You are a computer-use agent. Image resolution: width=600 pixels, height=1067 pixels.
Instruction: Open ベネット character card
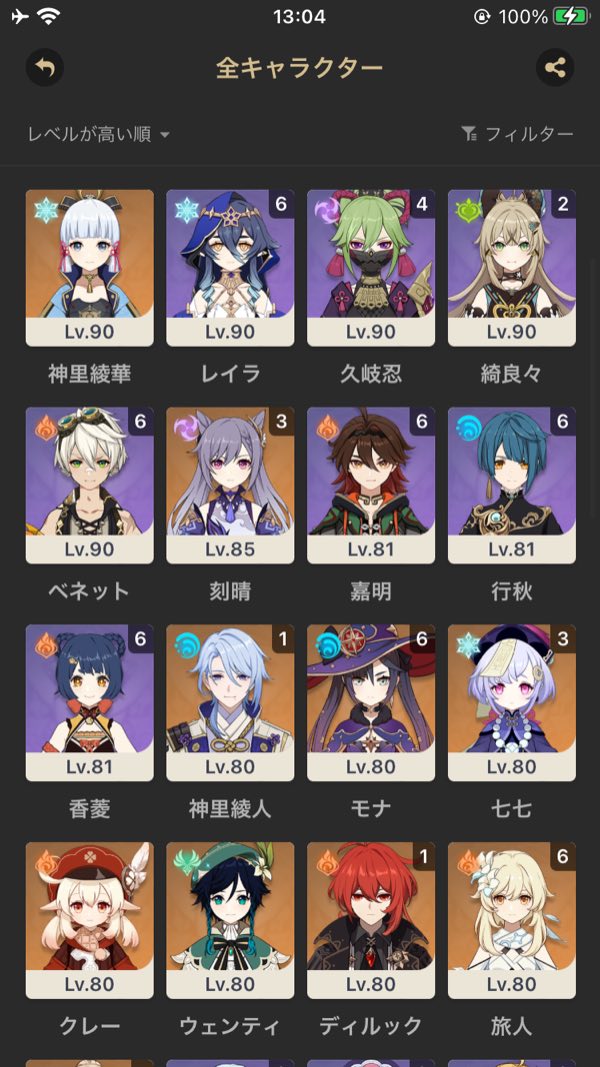[x=89, y=485]
